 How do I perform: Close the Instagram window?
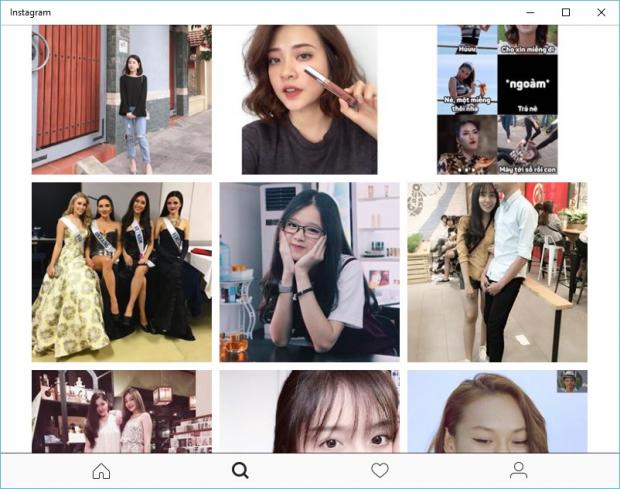pos(600,12)
